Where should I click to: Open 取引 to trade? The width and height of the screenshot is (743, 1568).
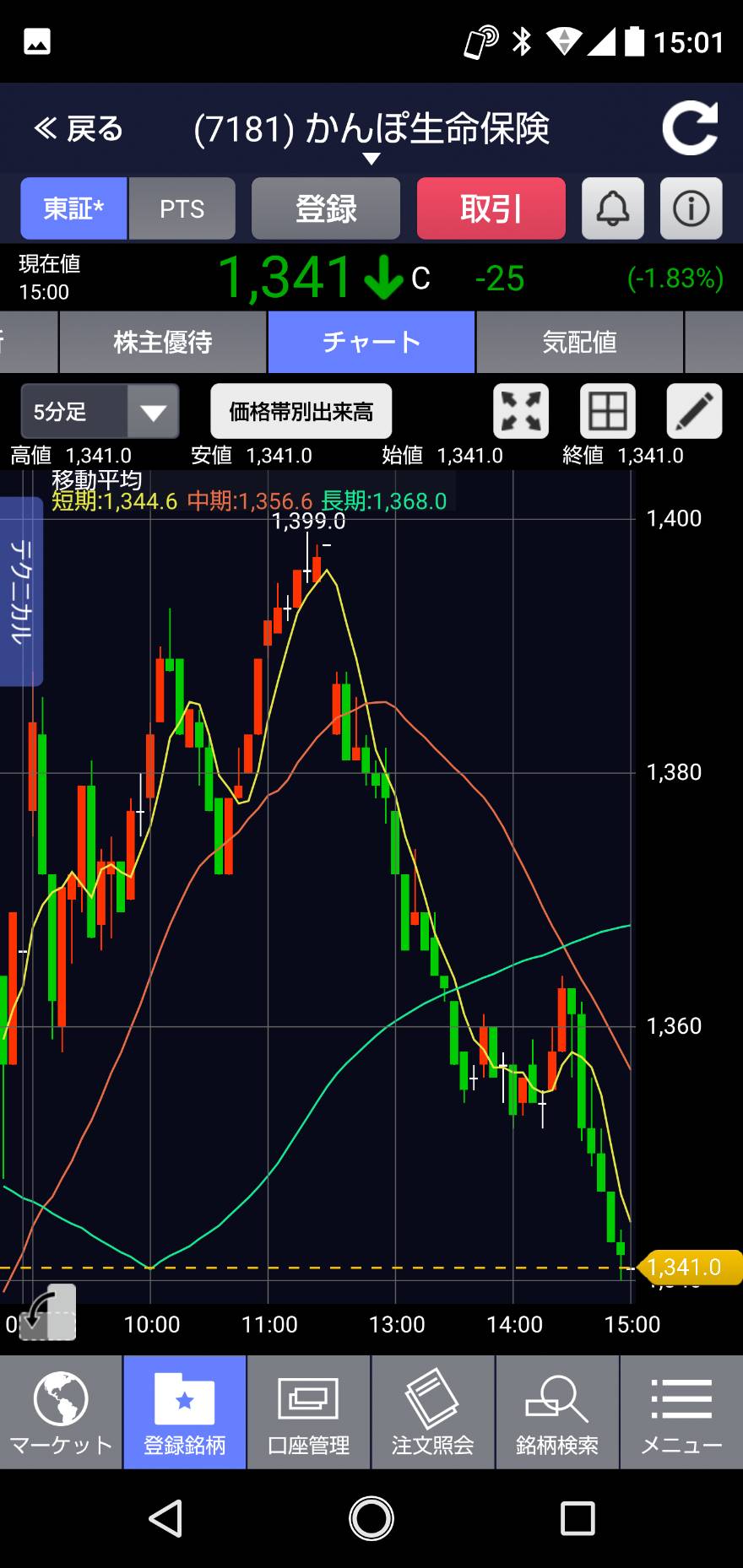click(491, 208)
